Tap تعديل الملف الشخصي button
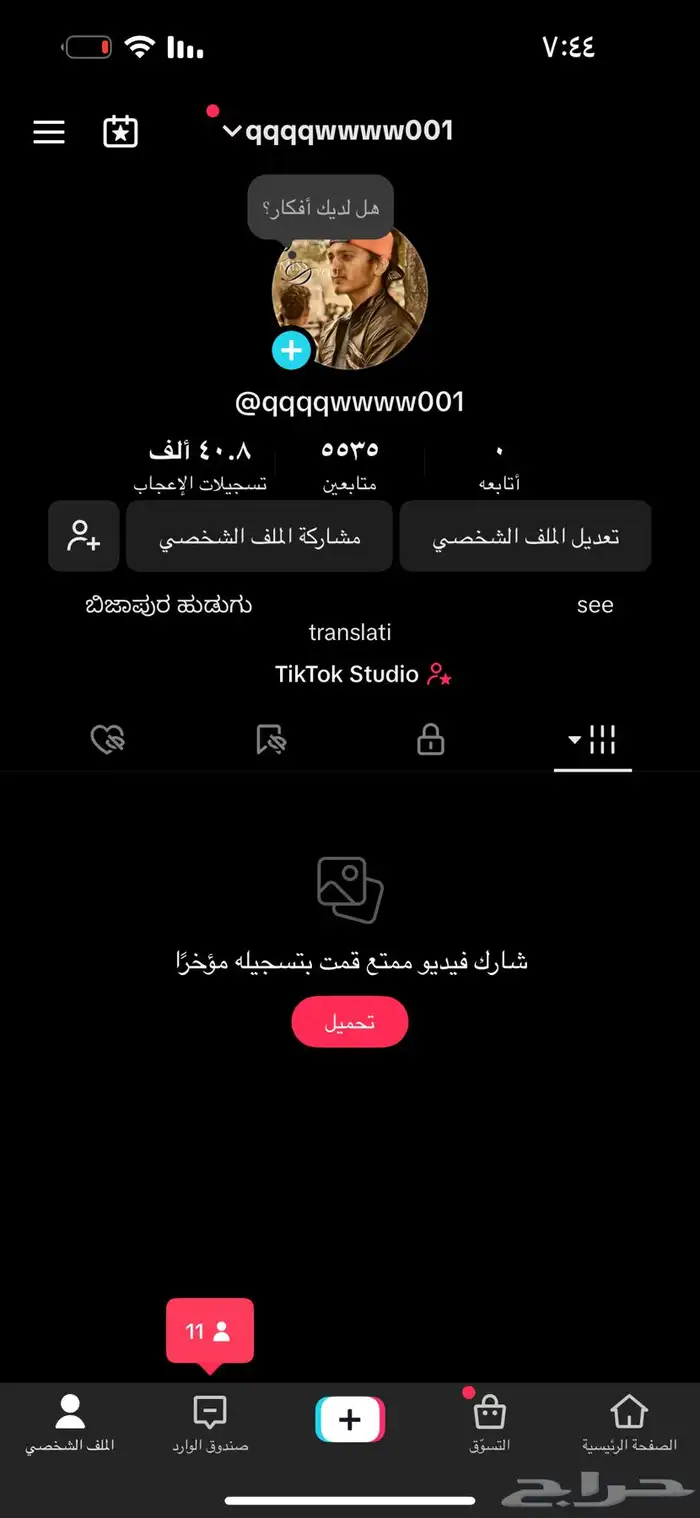The image size is (700, 1518). [525, 537]
